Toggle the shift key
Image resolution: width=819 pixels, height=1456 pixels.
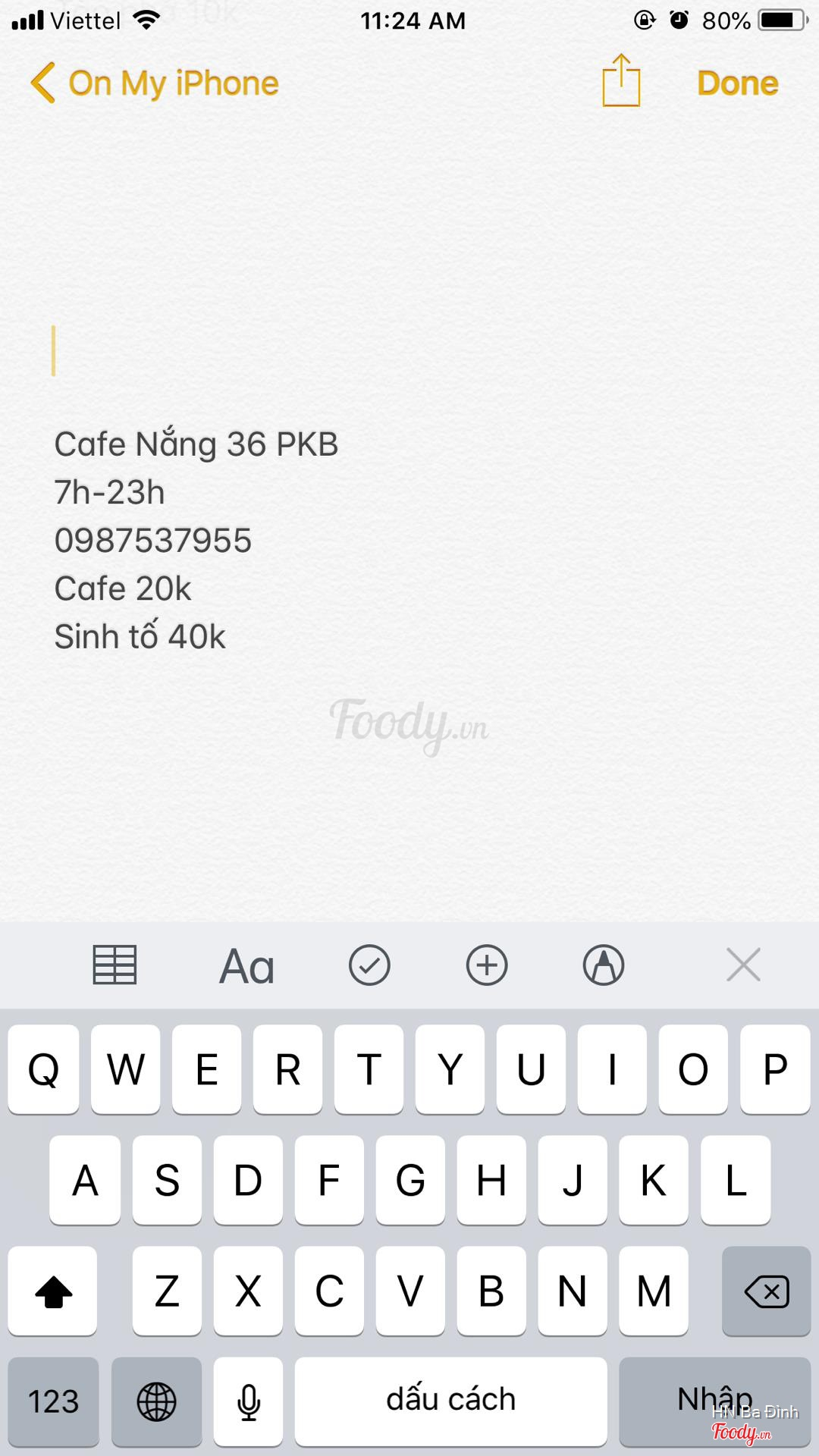(x=53, y=1291)
